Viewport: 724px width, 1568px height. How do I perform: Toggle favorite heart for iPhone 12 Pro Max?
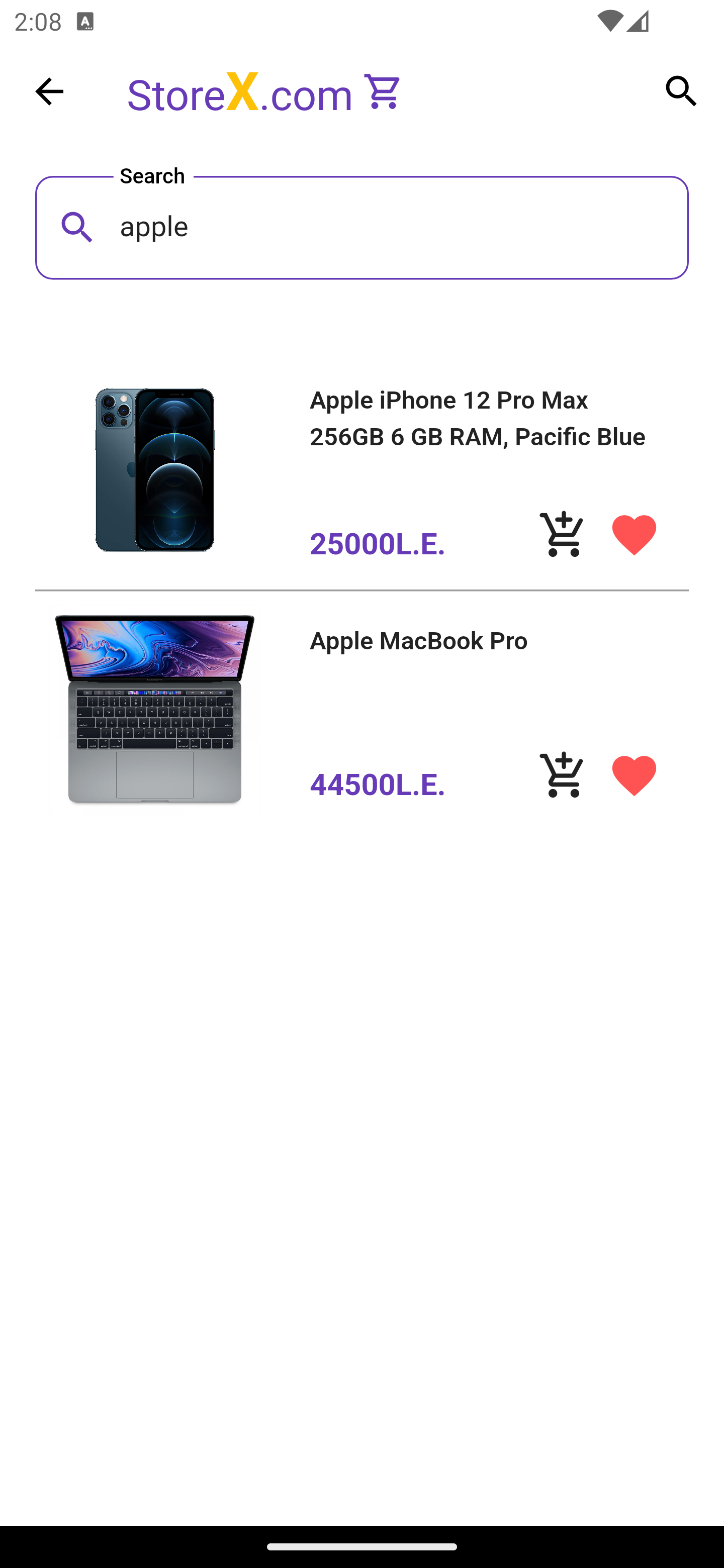[x=634, y=534]
